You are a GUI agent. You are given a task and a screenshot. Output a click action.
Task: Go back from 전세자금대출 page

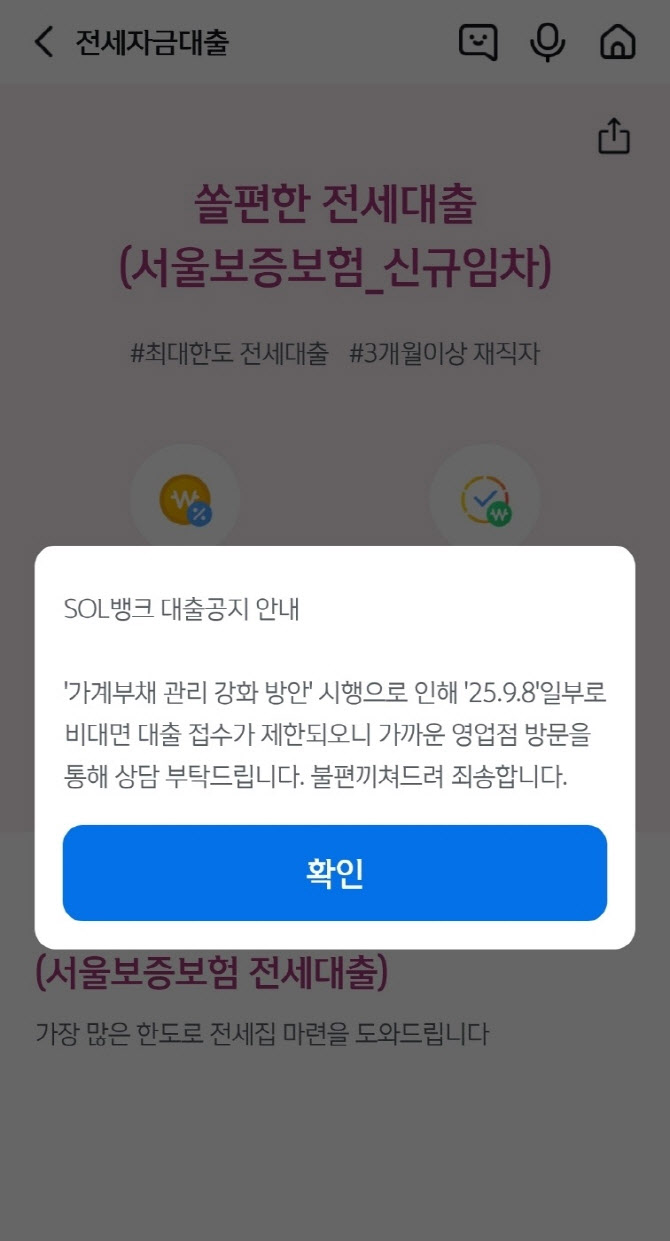pyautogui.click(x=43, y=42)
